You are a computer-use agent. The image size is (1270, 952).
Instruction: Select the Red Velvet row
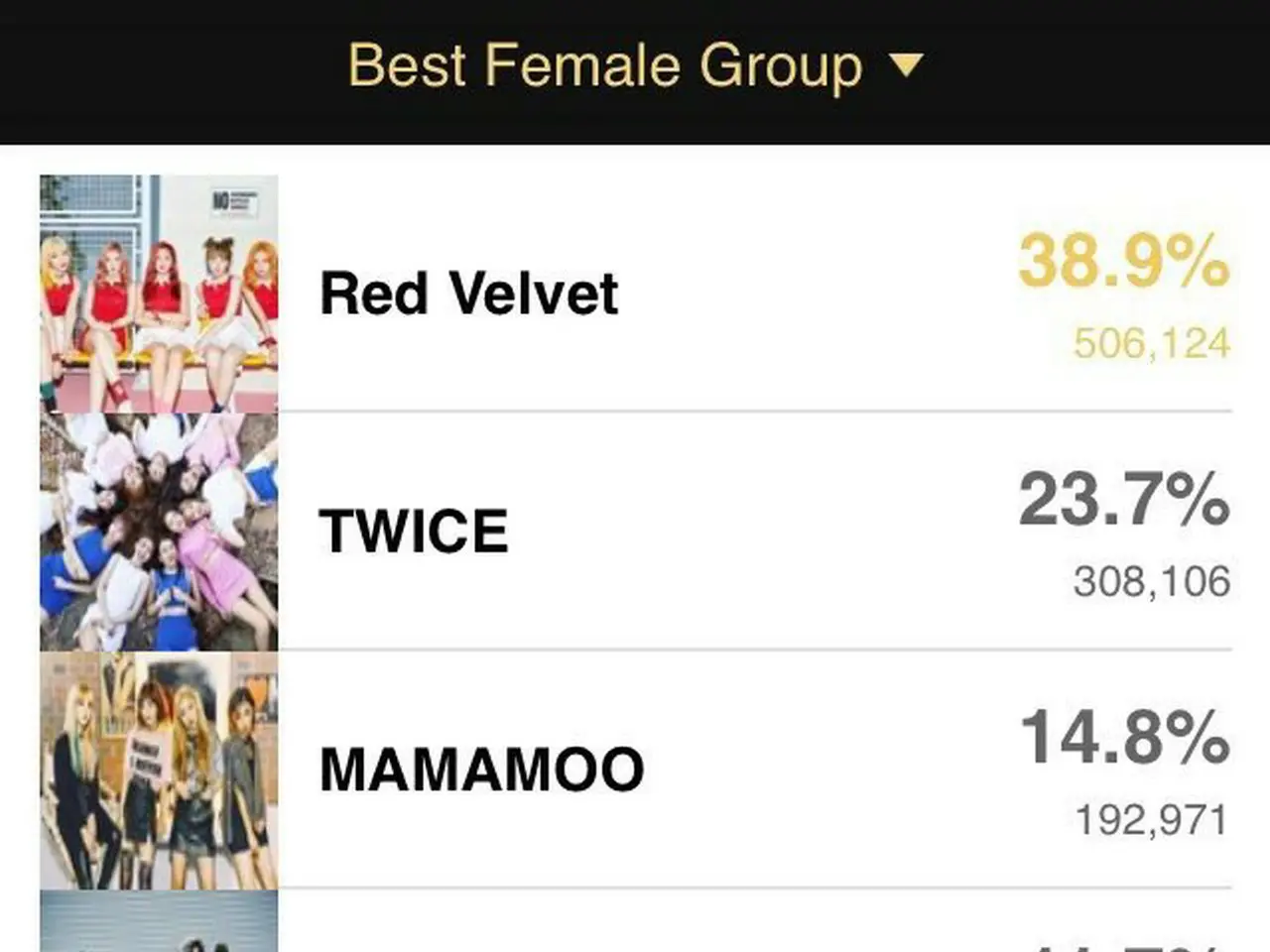[x=635, y=294]
